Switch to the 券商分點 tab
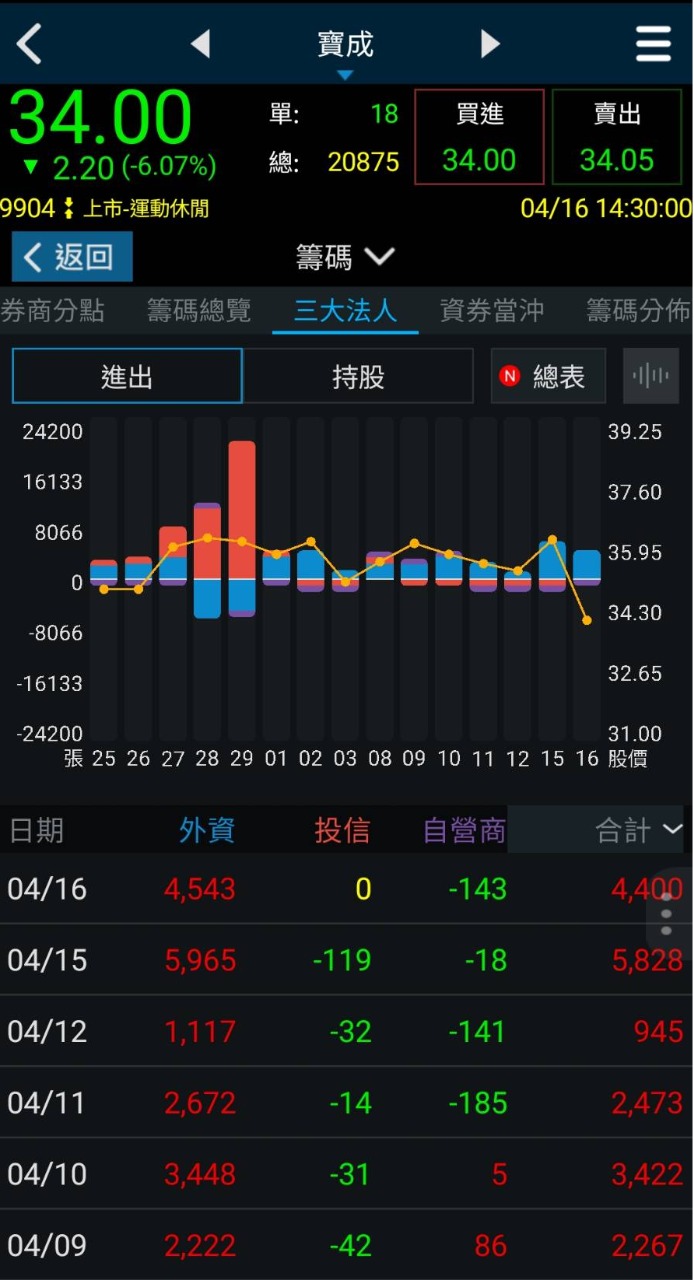Viewport: 694px width, 1280px height. pyautogui.click(x=52, y=311)
